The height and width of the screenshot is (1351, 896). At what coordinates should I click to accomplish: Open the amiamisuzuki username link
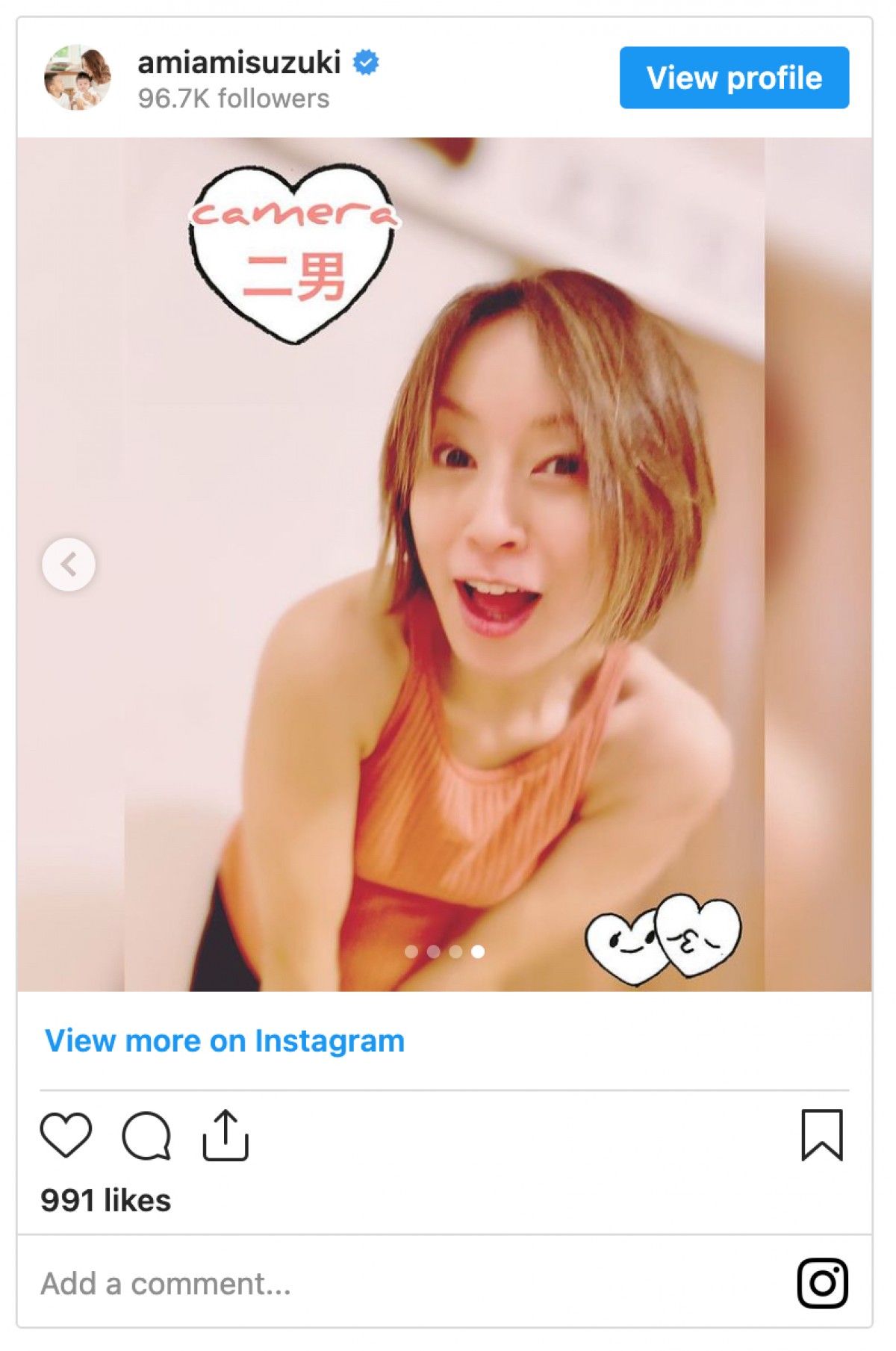coord(239,63)
